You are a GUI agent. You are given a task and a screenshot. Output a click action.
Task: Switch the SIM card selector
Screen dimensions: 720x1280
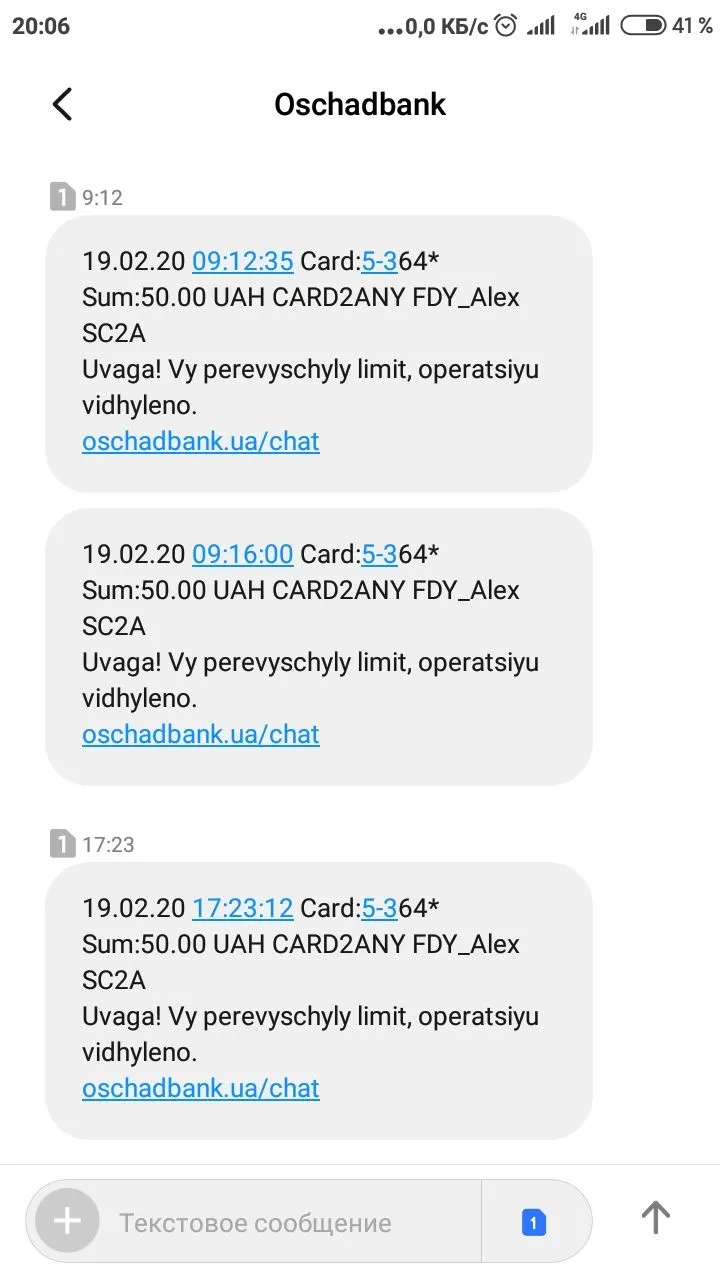coord(534,1222)
